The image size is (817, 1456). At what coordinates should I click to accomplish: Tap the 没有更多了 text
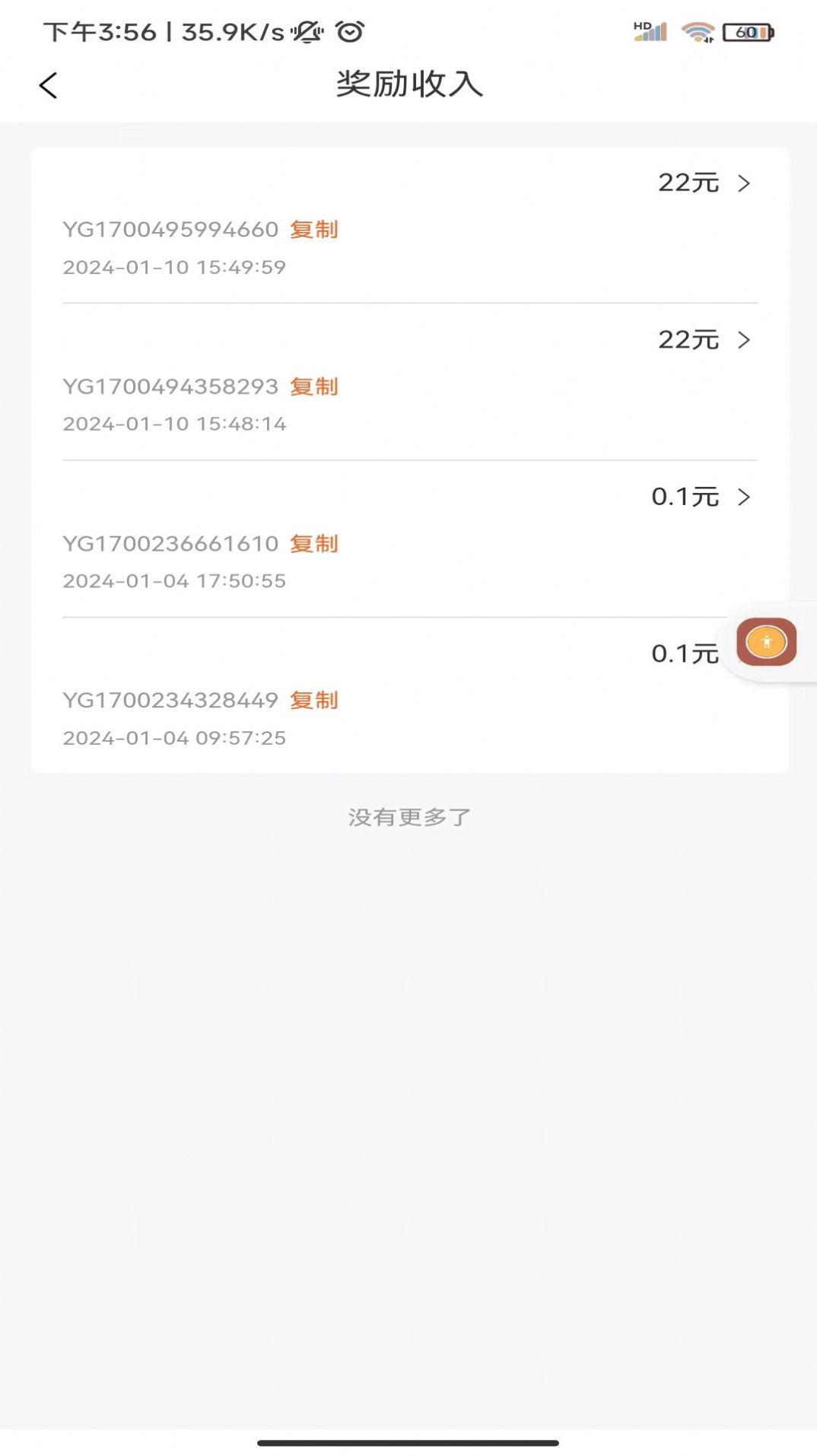tap(408, 815)
